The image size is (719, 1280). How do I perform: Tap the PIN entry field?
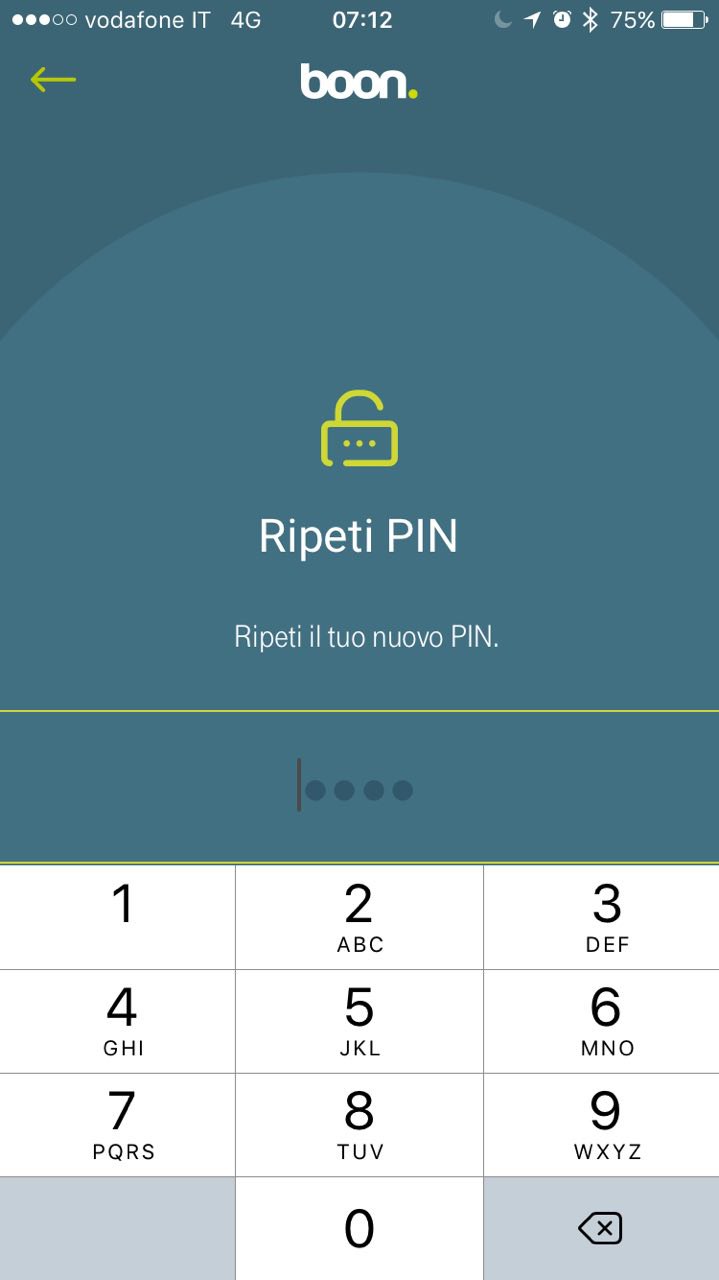pyautogui.click(x=358, y=790)
